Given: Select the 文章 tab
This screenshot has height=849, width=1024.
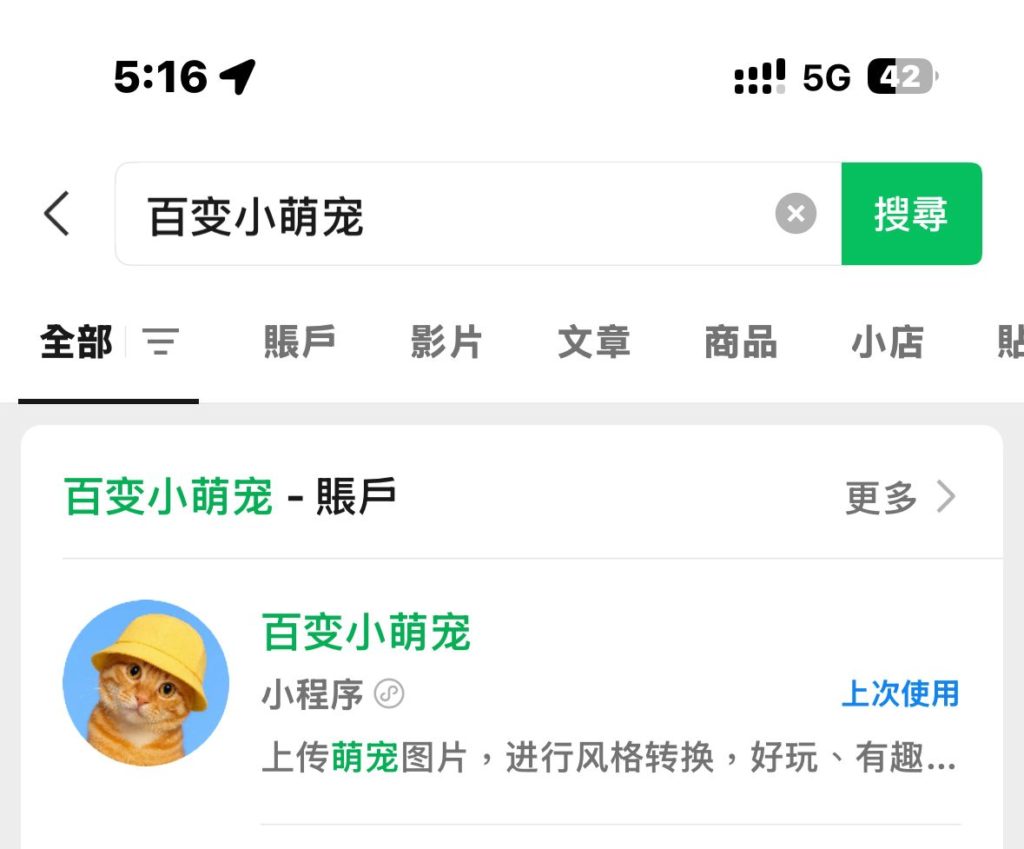Looking at the screenshot, I should [594, 343].
